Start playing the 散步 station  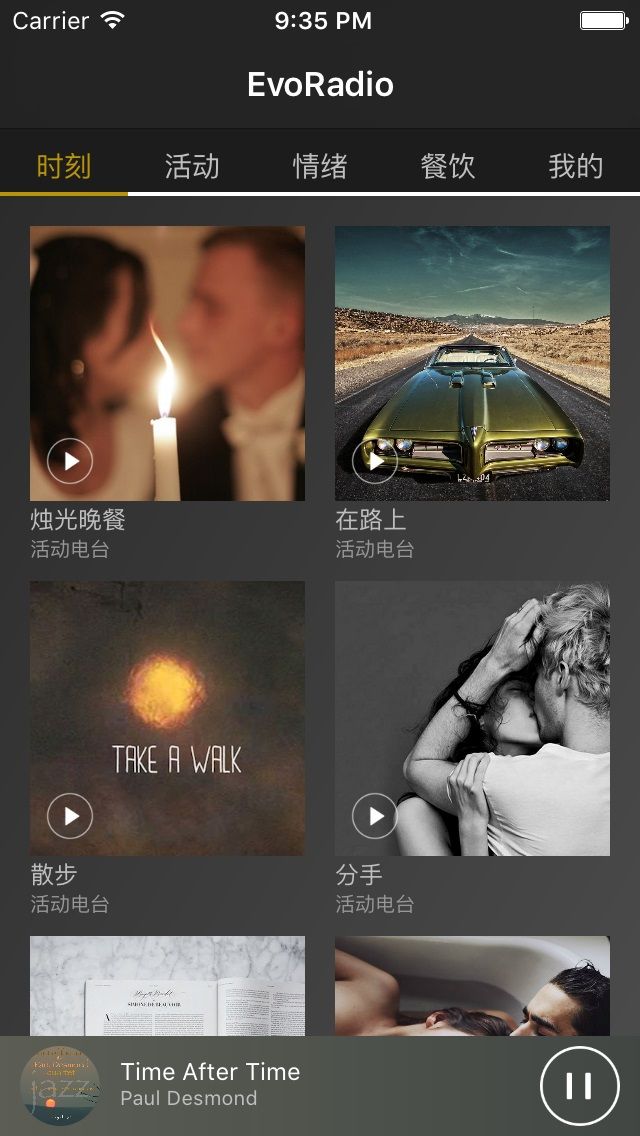click(x=70, y=816)
